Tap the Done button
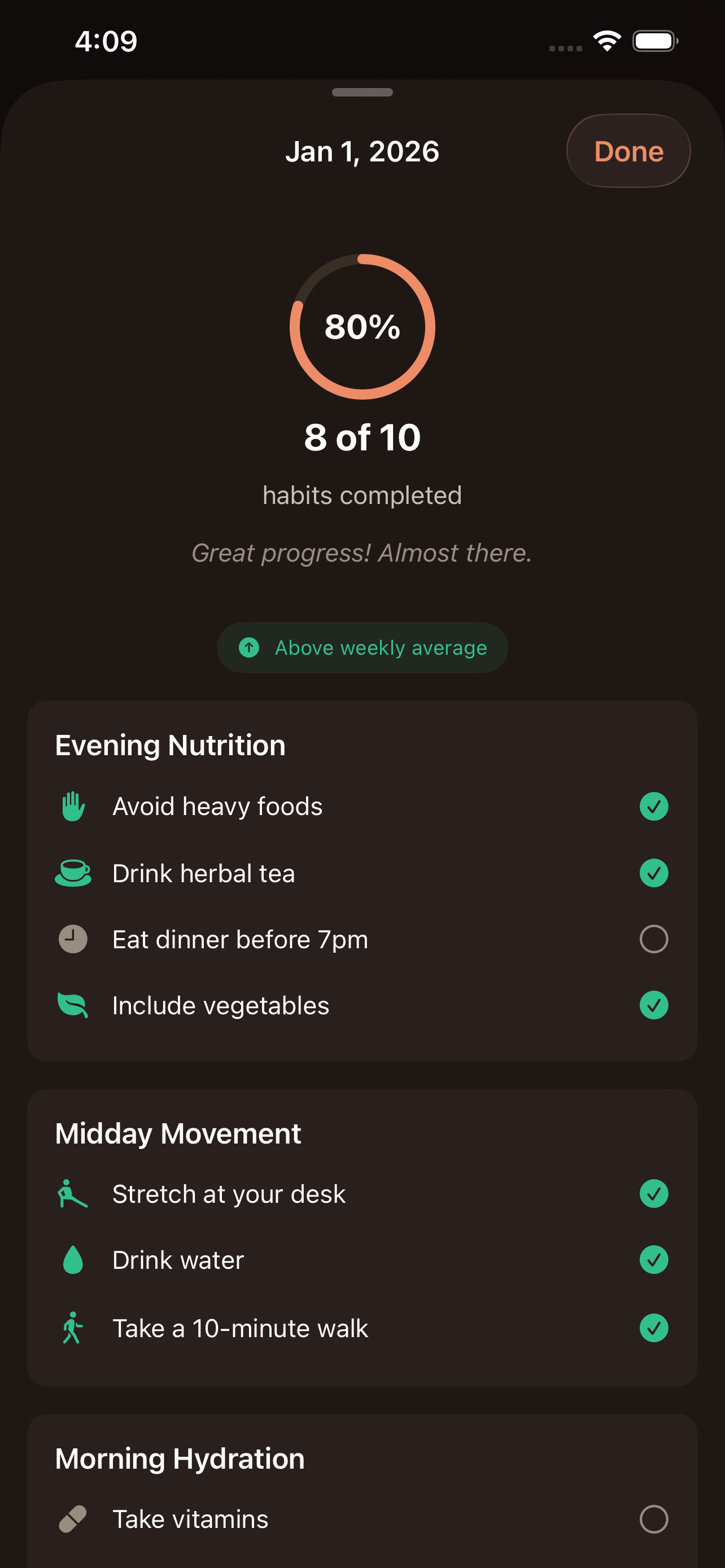 point(628,151)
